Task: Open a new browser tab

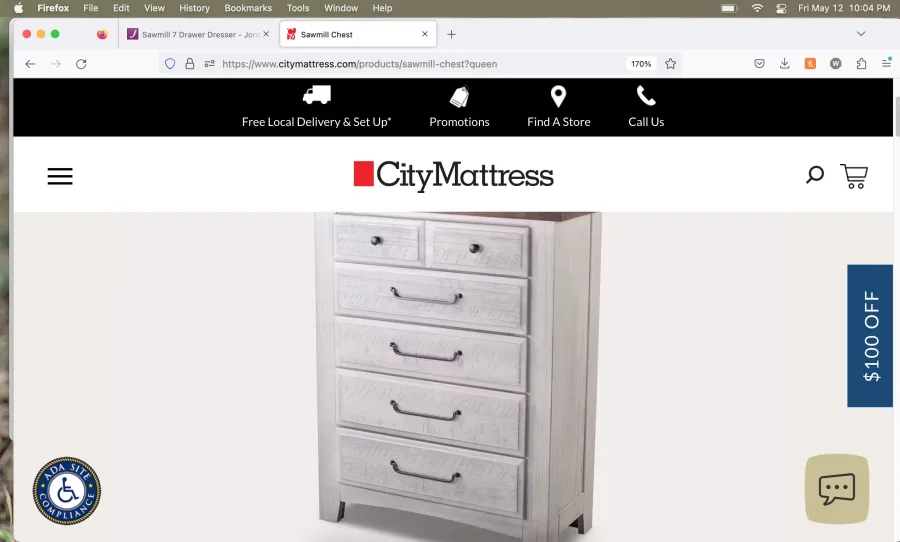Action: tap(451, 34)
